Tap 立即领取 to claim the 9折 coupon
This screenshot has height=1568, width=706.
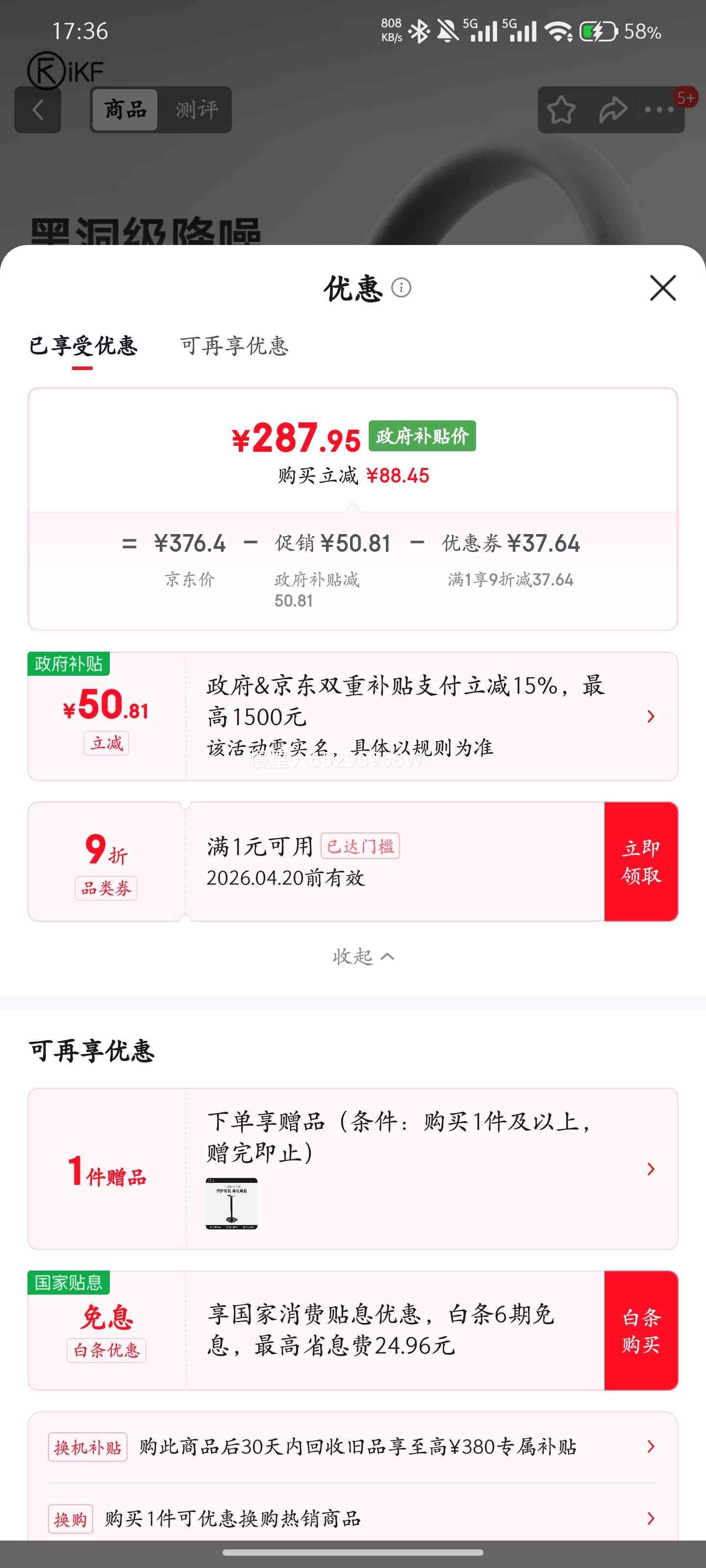[x=641, y=862]
